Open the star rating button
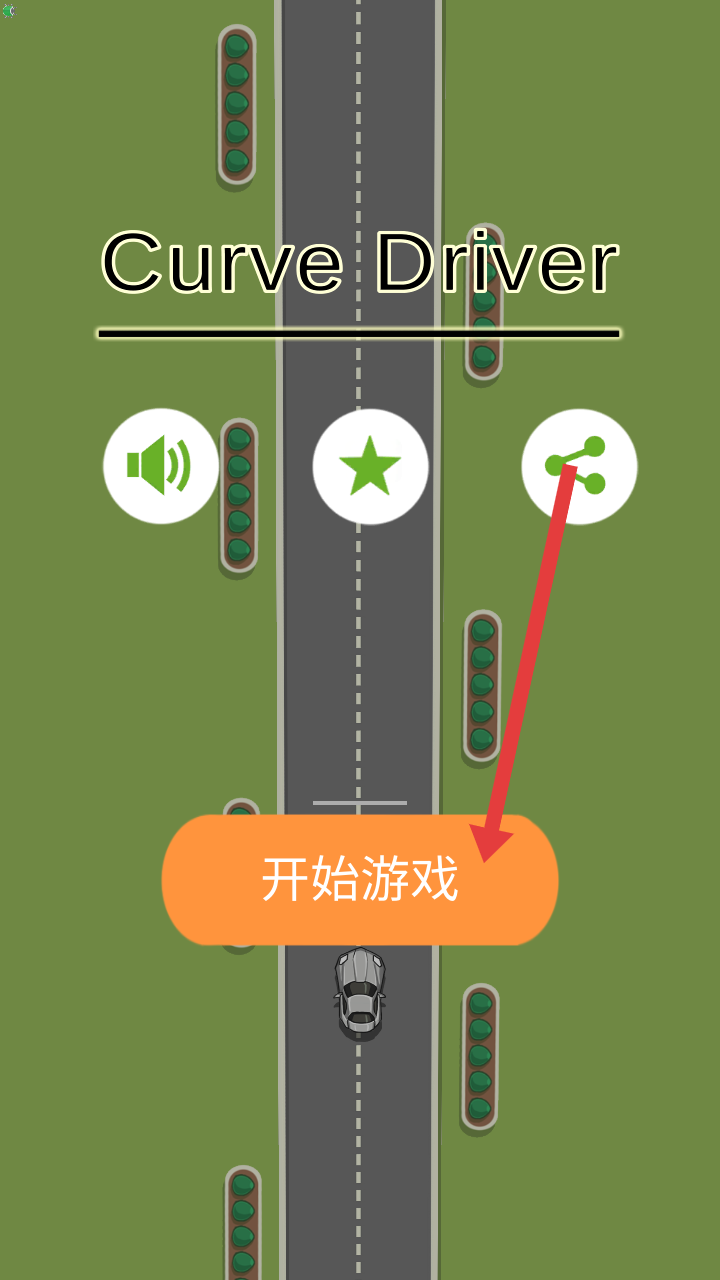Screen dimensions: 720x1280 370,466
